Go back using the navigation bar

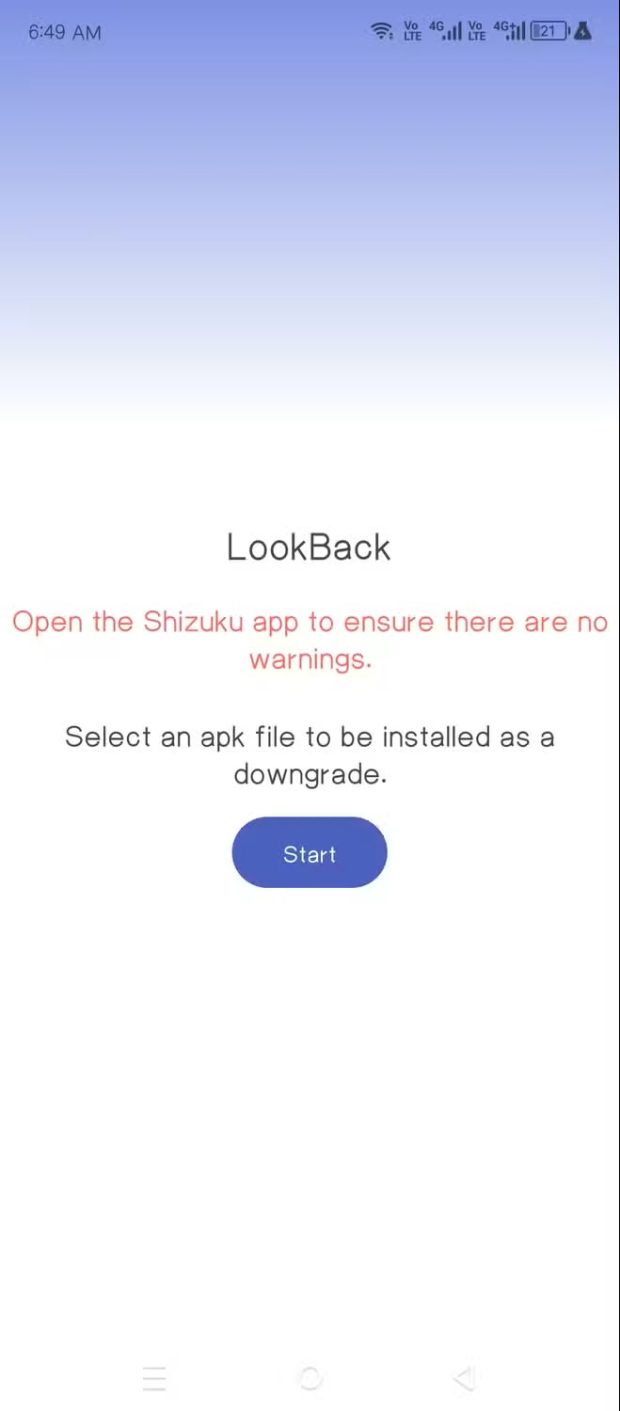(x=463, y=1379)
